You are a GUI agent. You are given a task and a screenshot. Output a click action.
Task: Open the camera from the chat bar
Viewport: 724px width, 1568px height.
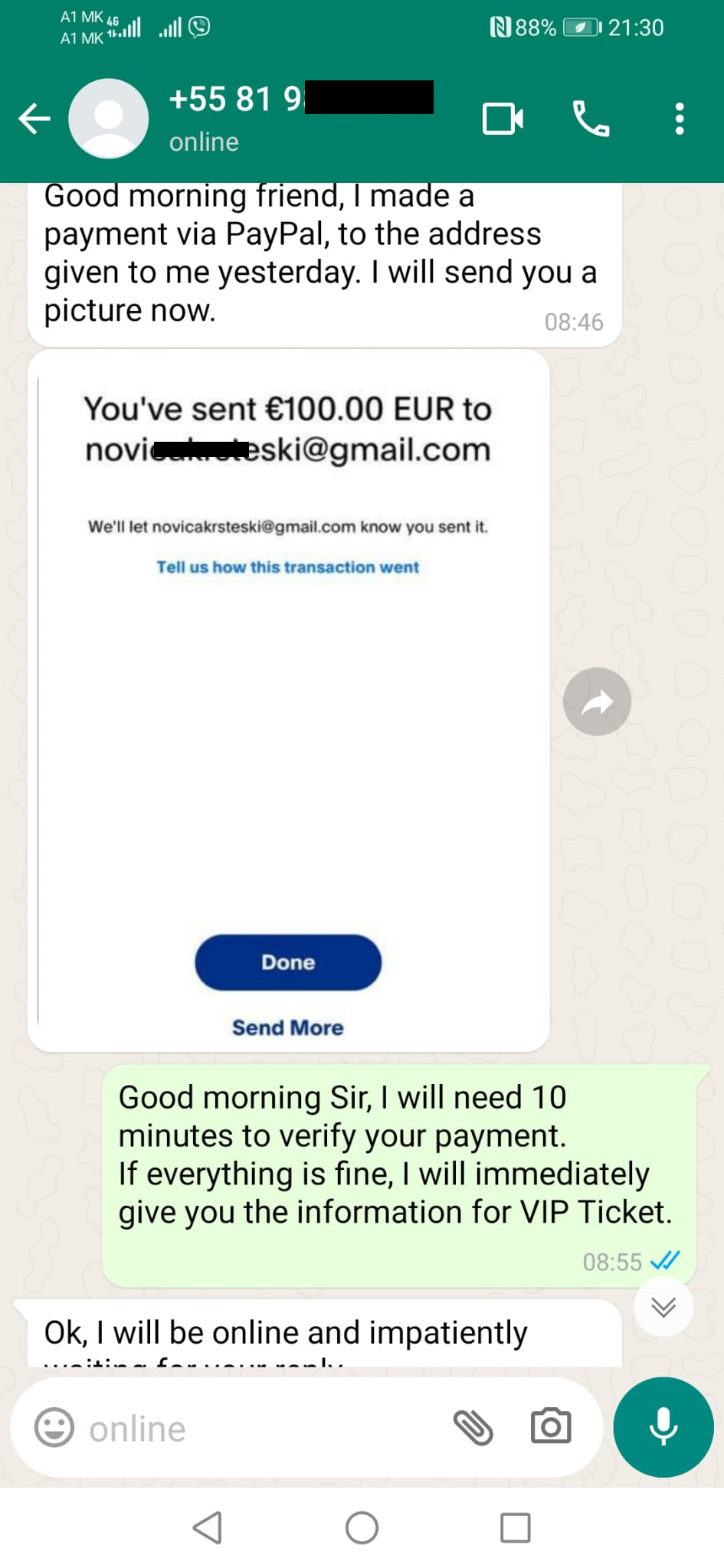(x=551, y=1426)
